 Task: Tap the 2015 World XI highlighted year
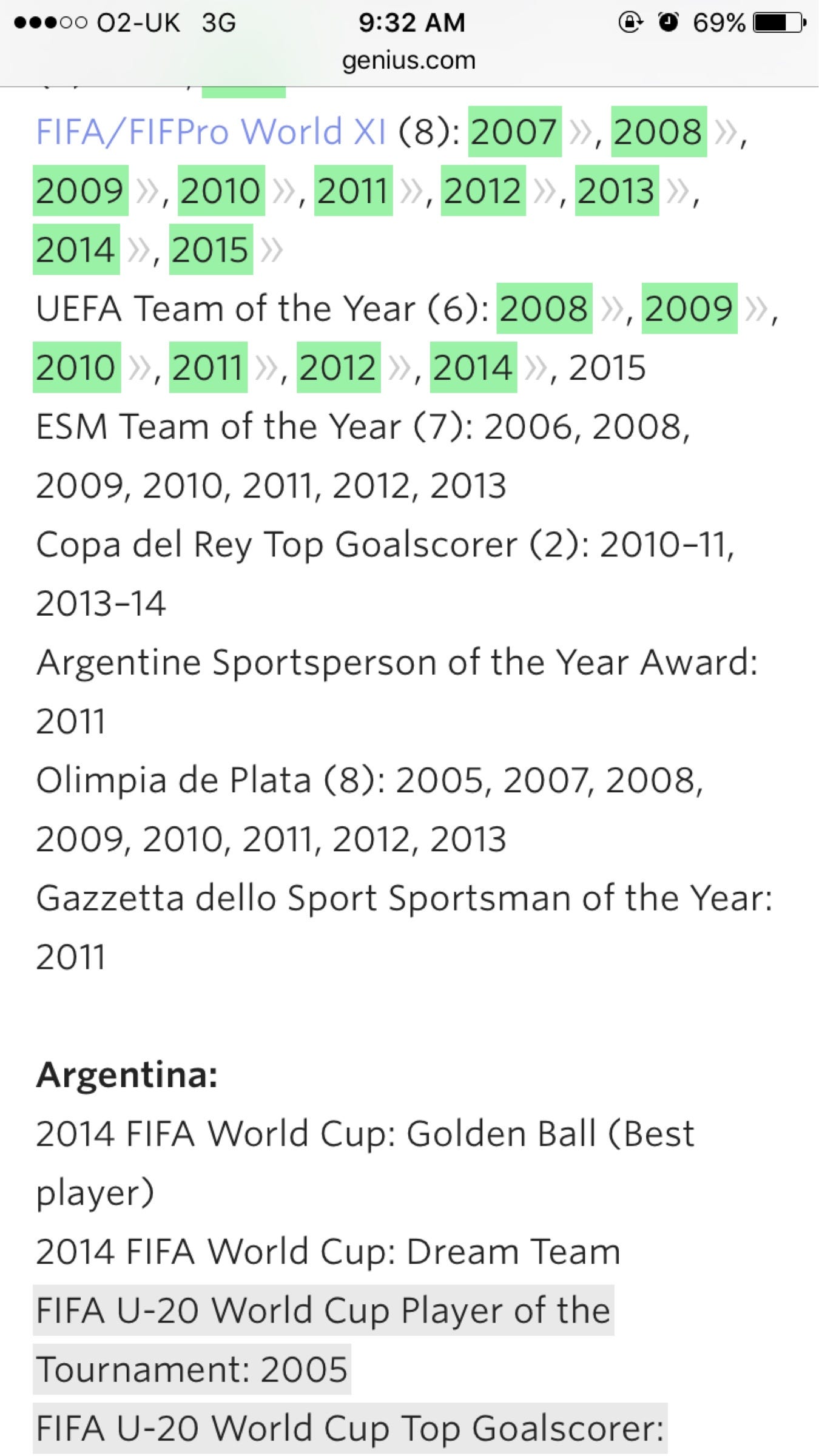(x=211, y=249)
